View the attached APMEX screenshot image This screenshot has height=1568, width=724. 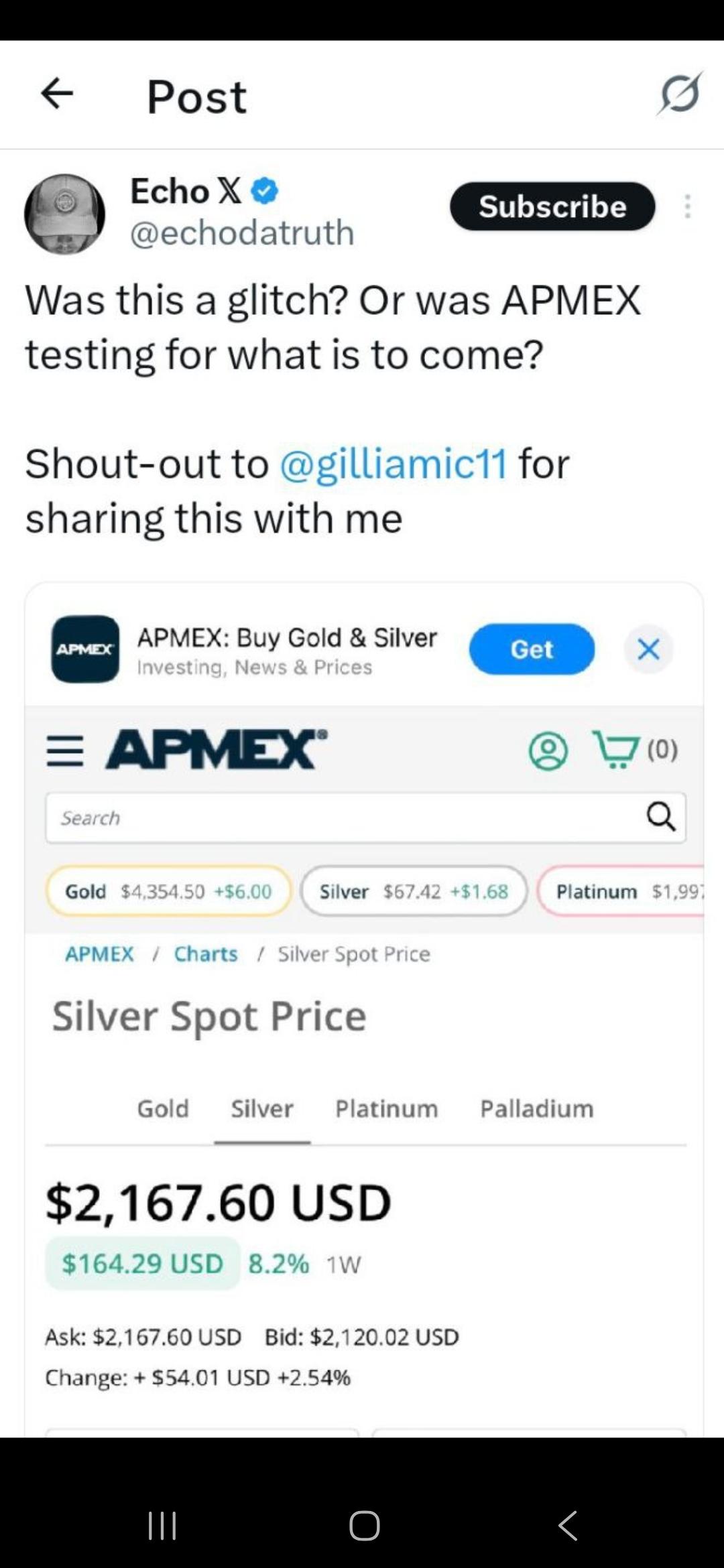[x=364, y=1005]
